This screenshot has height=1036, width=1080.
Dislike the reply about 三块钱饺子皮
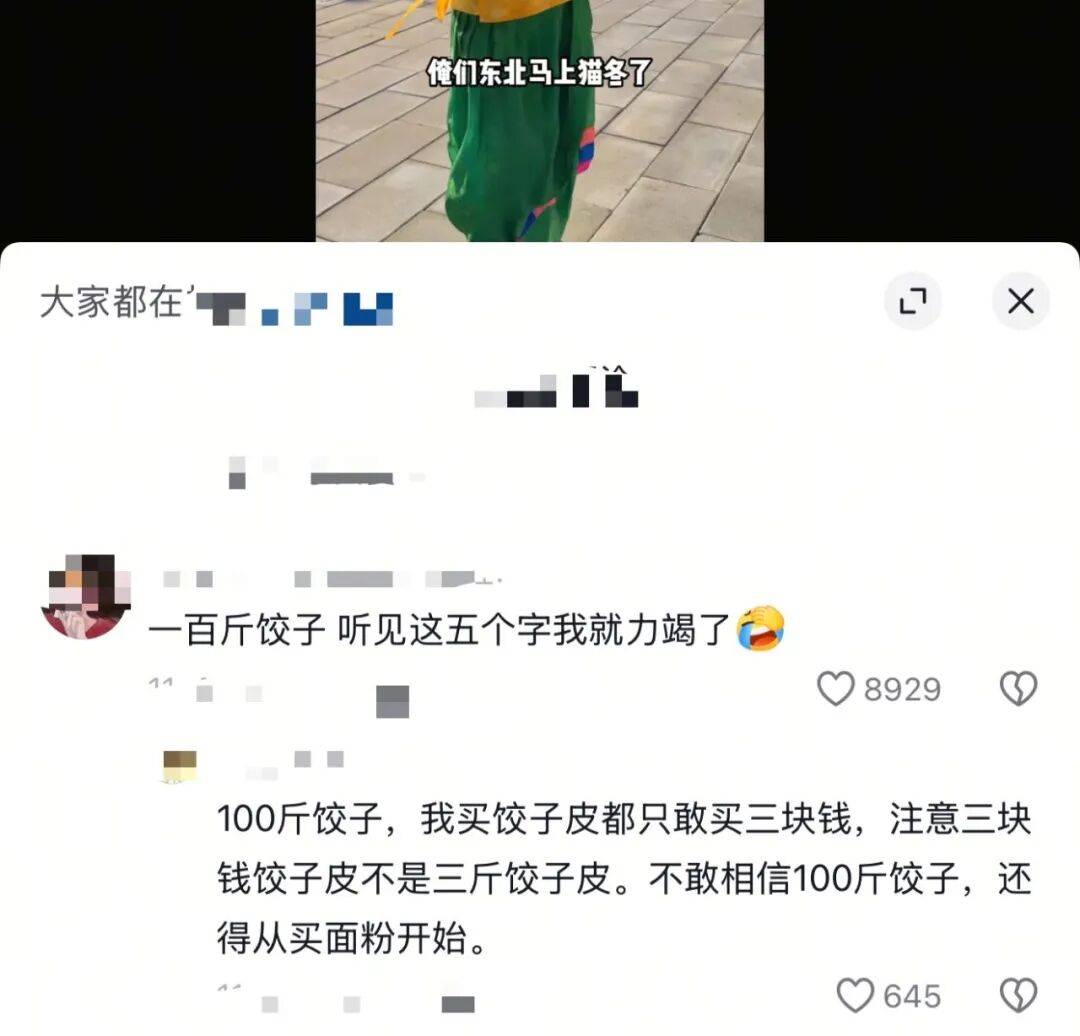pos(1019,996)
